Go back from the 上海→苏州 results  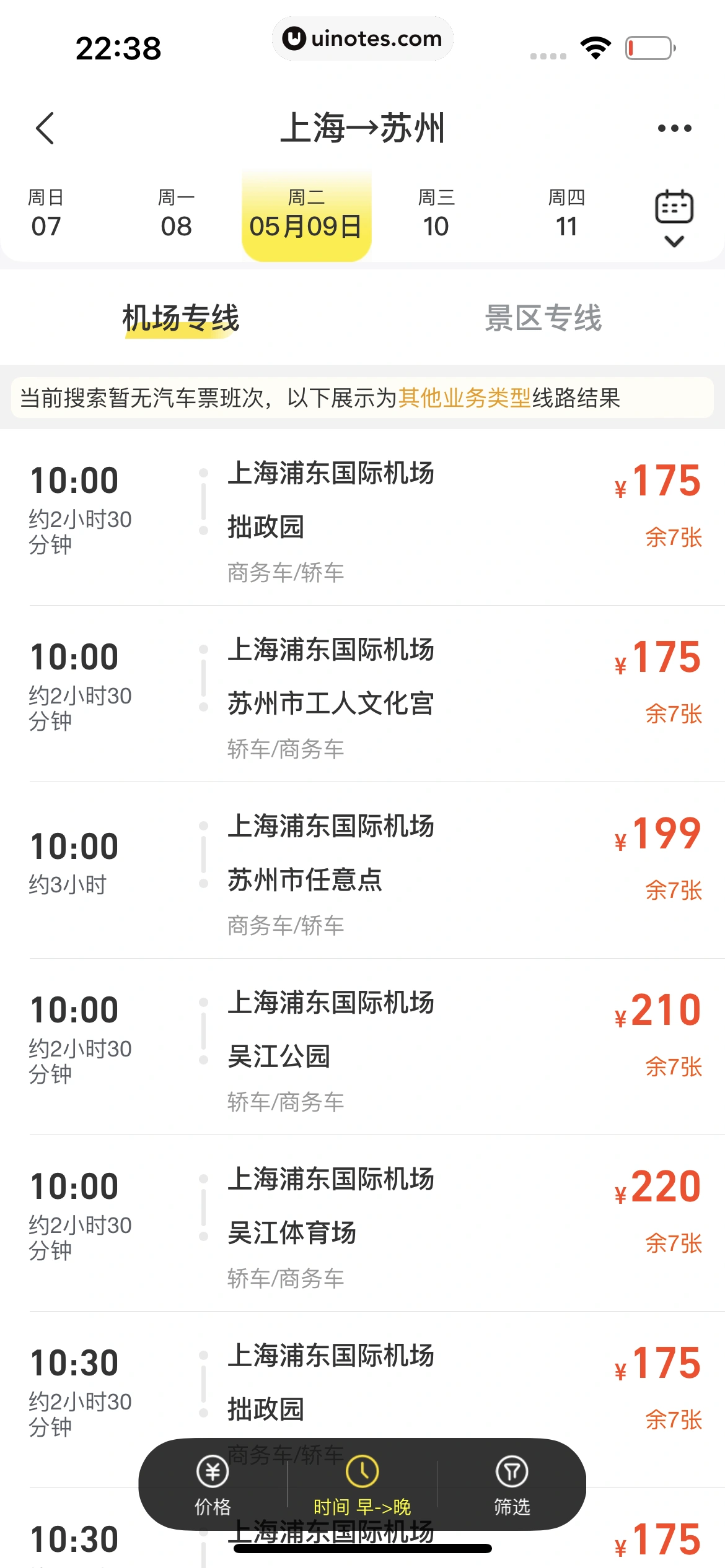point(45,128)
